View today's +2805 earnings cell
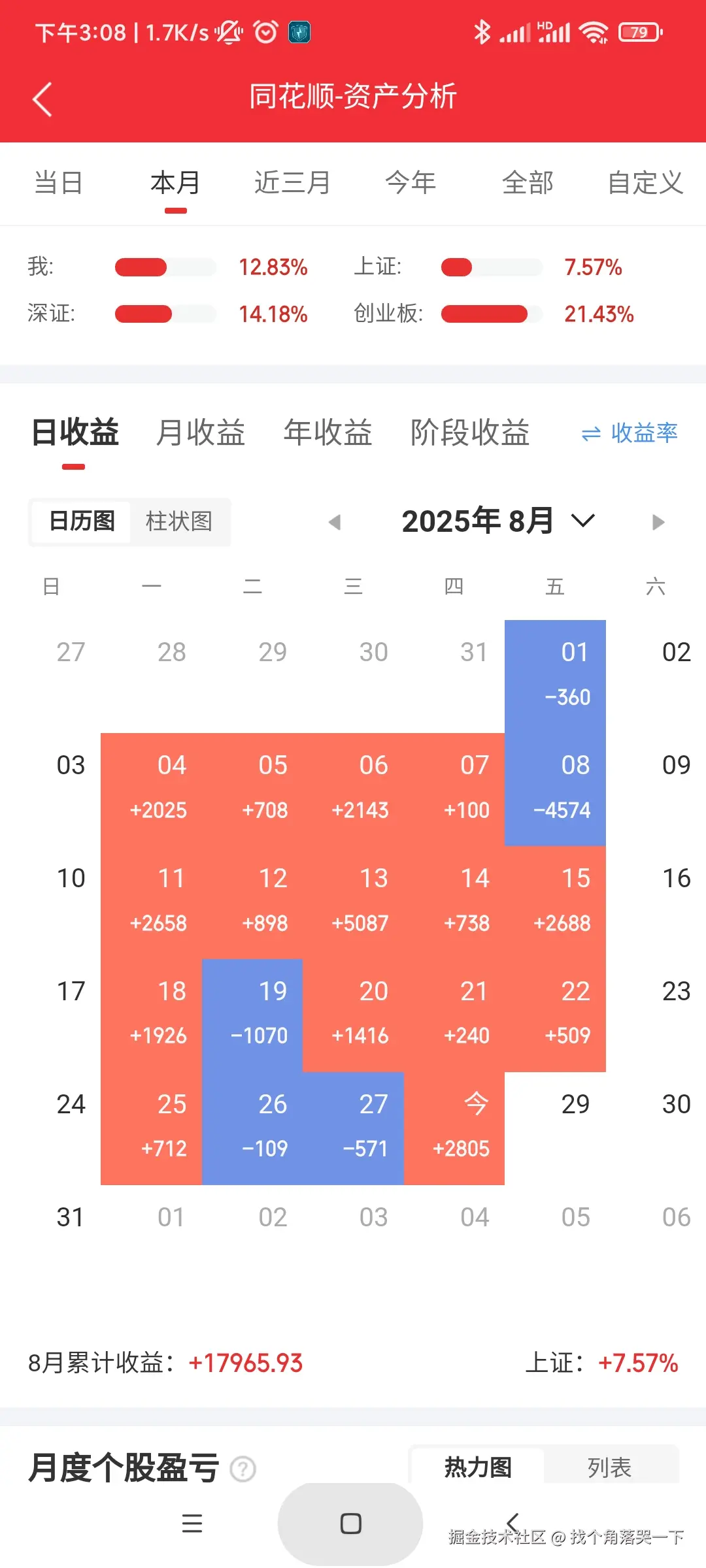The width and height of the screenshot is (706, 1568). pyautogui.click(x=454, y=1128)
